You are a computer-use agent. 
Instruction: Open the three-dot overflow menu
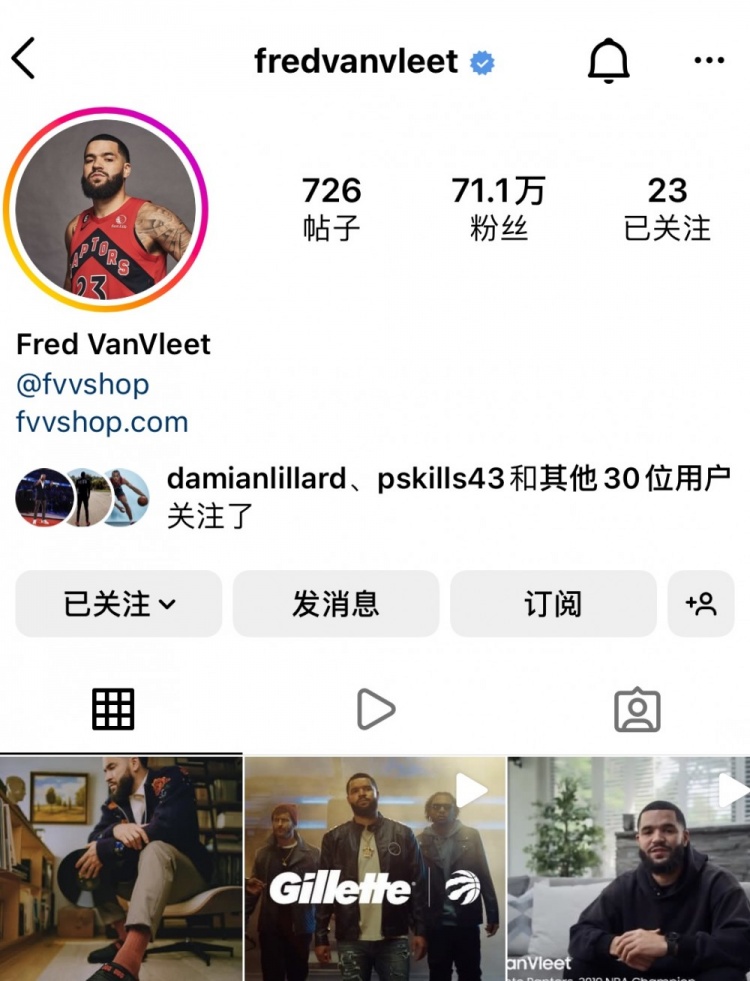pos(708,61)
